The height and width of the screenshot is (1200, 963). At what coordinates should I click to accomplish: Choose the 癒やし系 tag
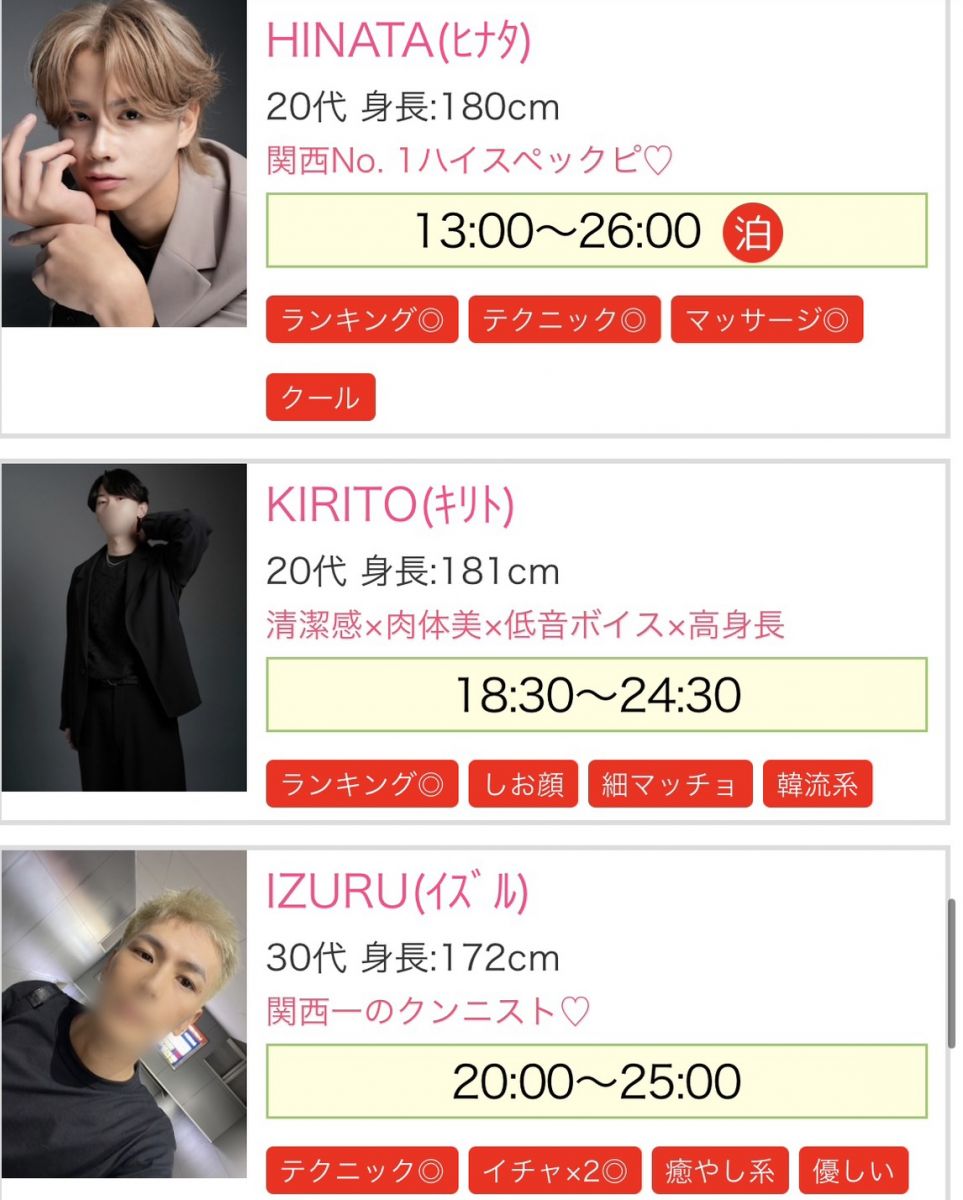click(x=720, y=1171)
